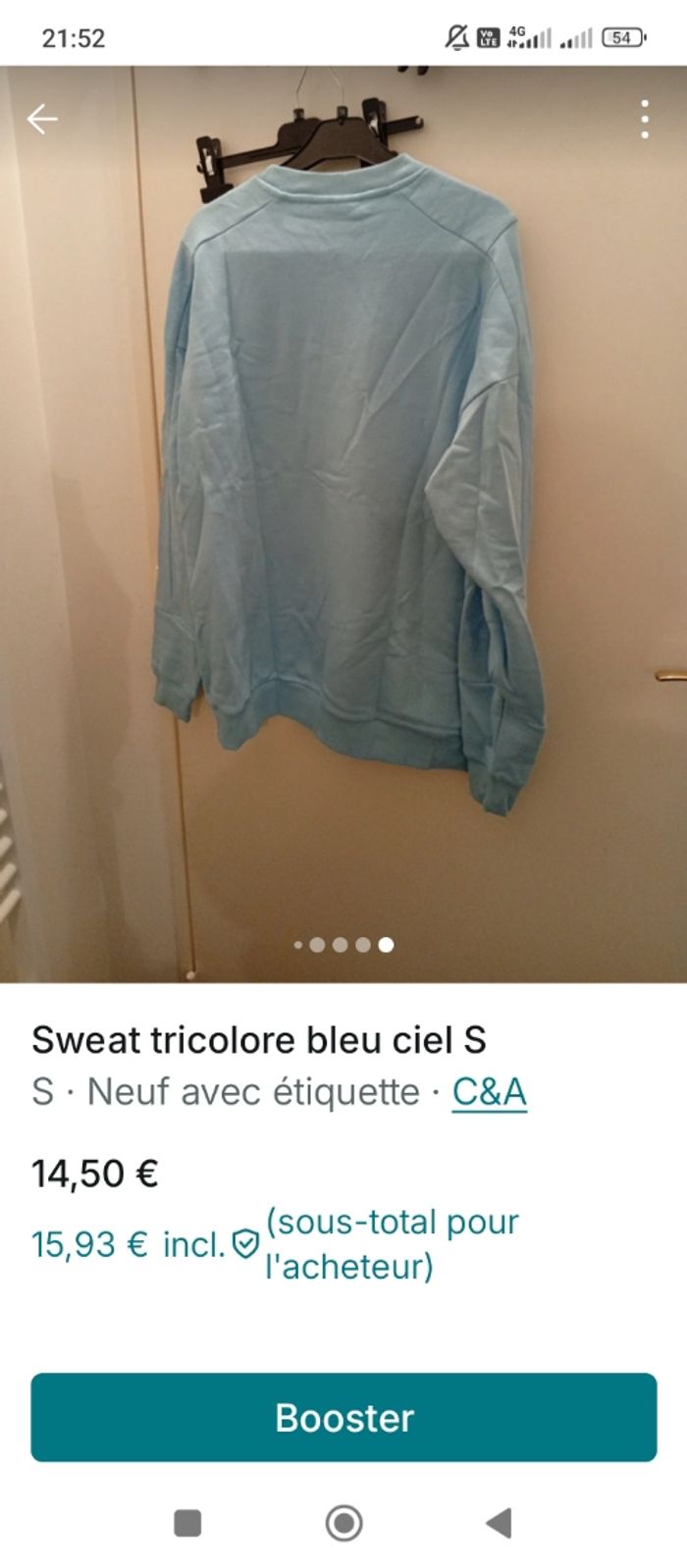Tap the Booster button
This screenshot has width=687, height=1568.
[343, 1417]
